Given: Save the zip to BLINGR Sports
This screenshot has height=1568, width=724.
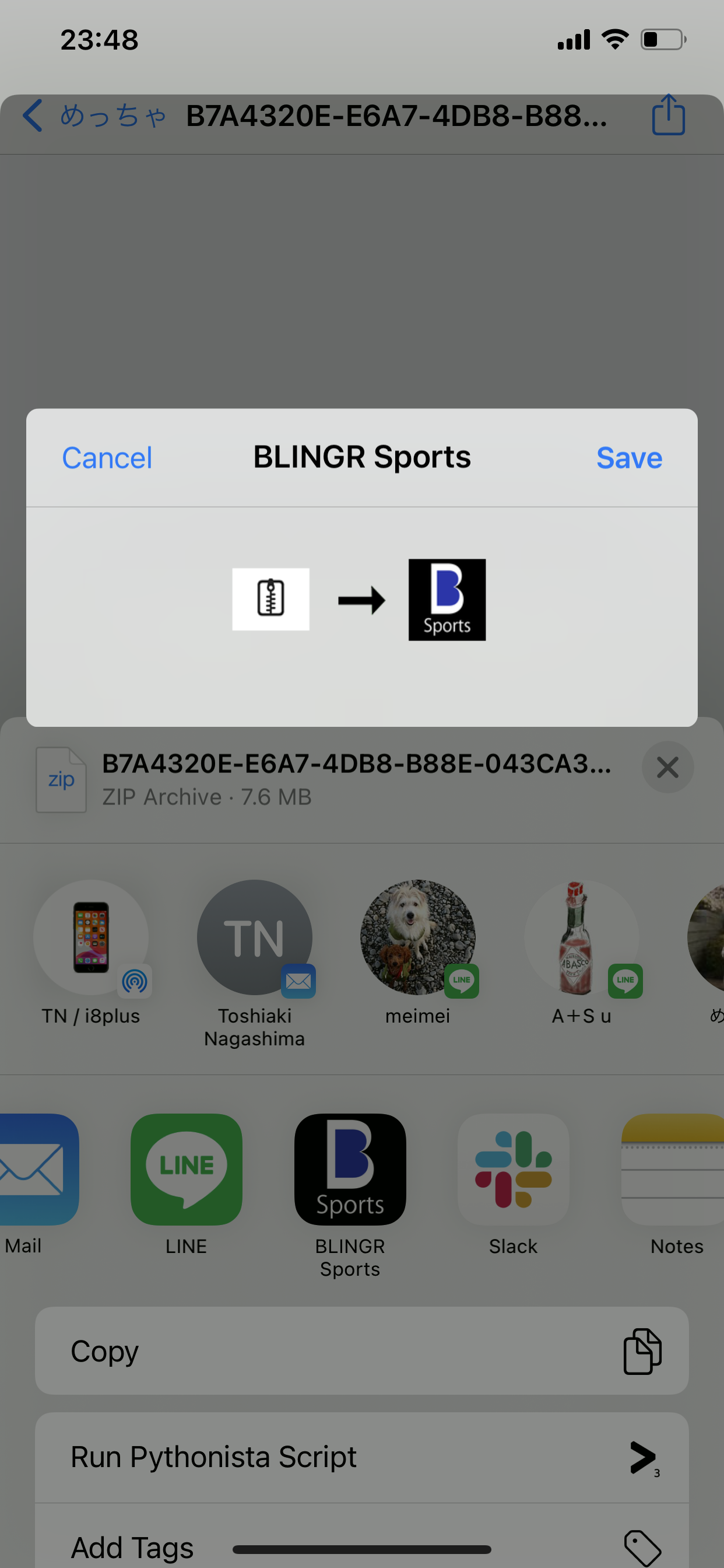Looking at the screenshot, I should coord(628,458).
